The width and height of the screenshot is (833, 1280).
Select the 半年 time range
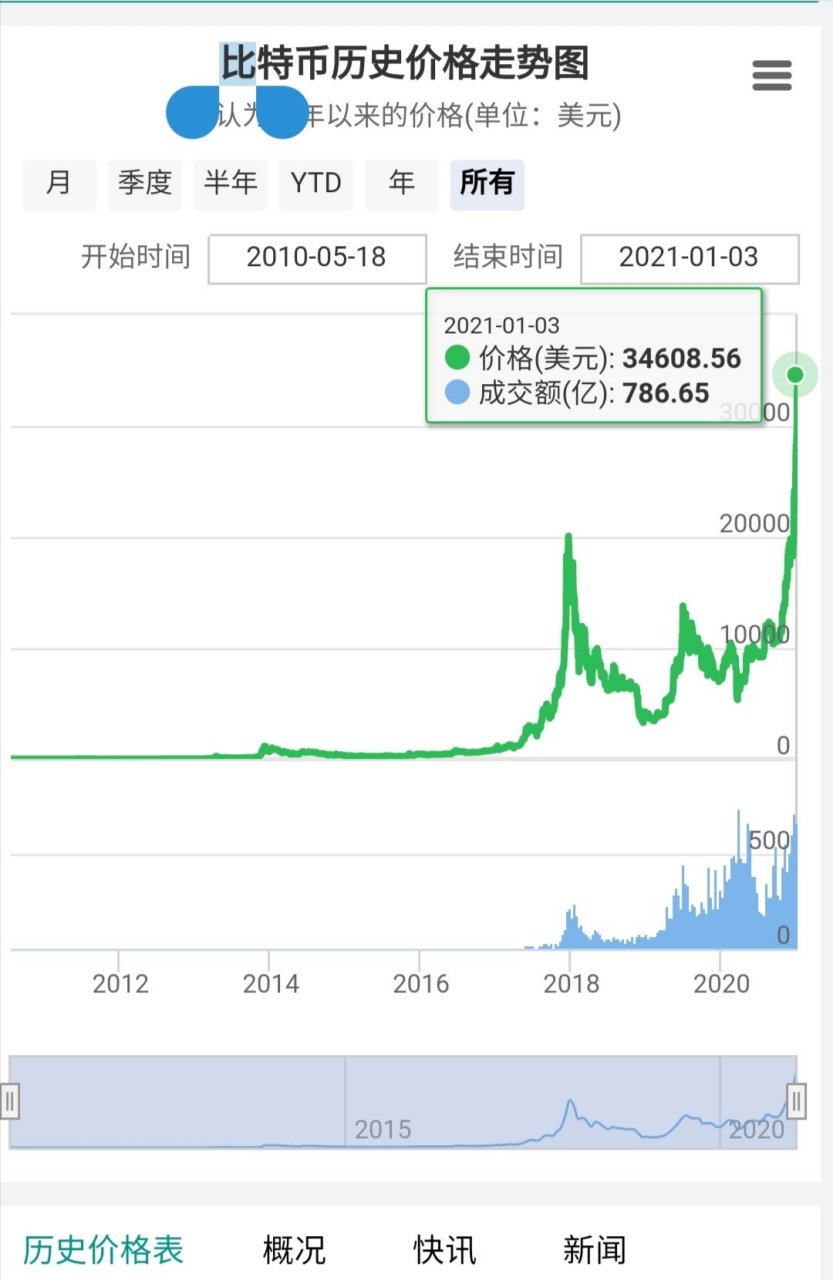point(230,184)
